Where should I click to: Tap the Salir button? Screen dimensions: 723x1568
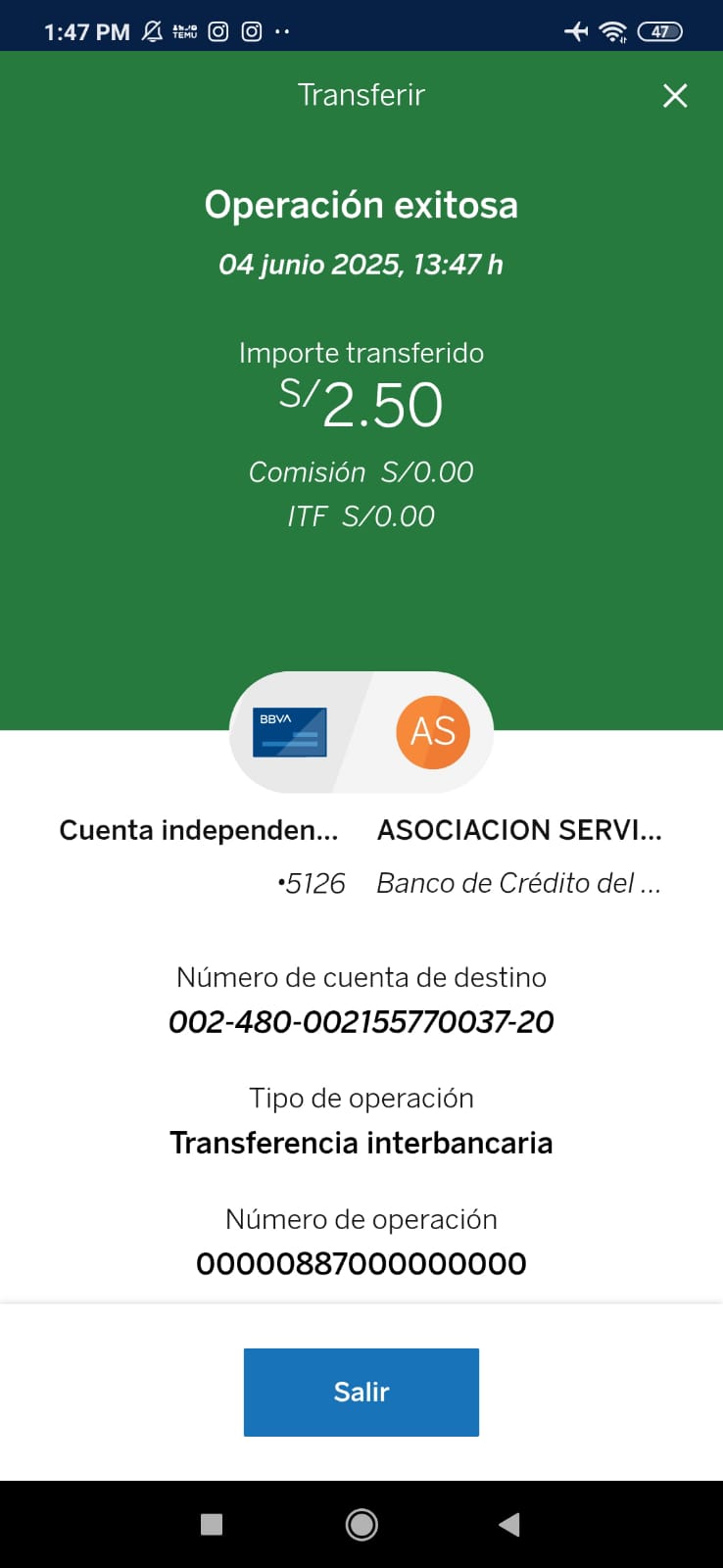click(x=361, y=1392)
